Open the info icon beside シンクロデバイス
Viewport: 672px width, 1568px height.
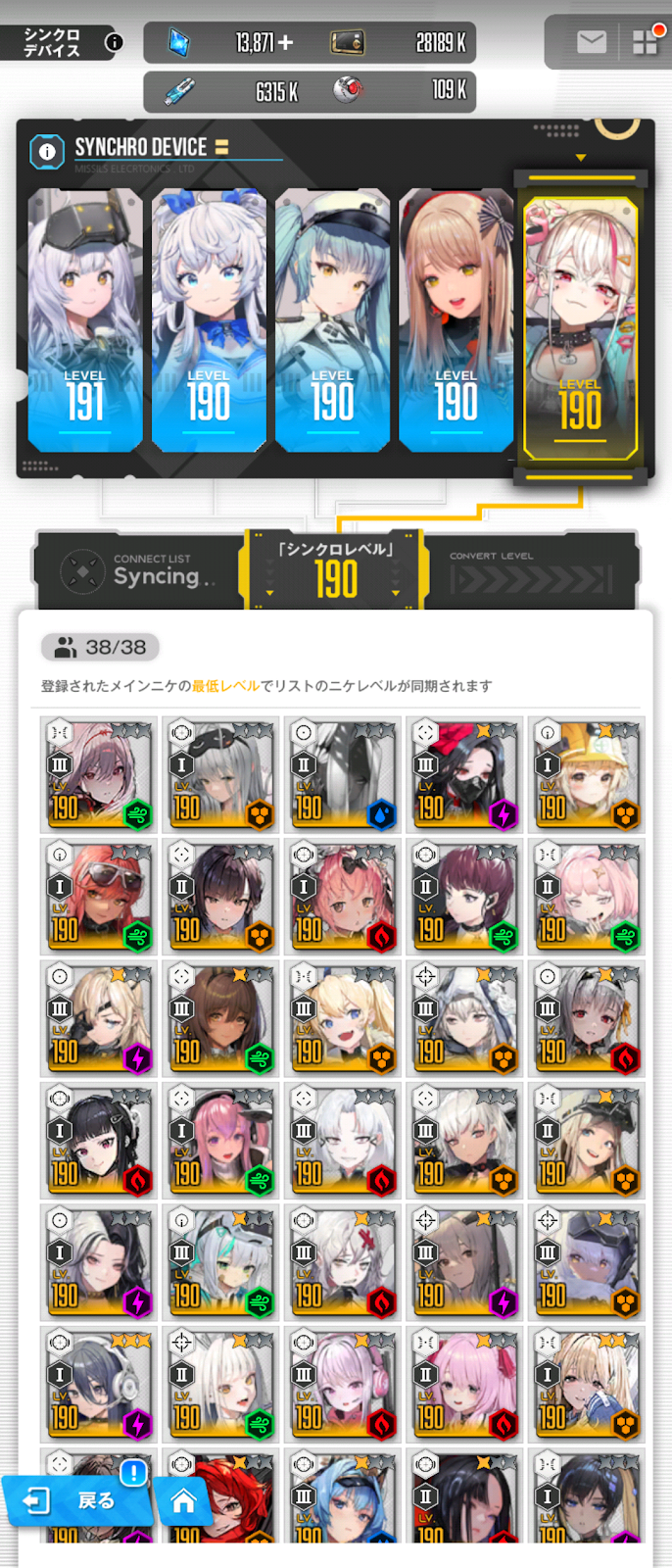(x=114, y=42)
